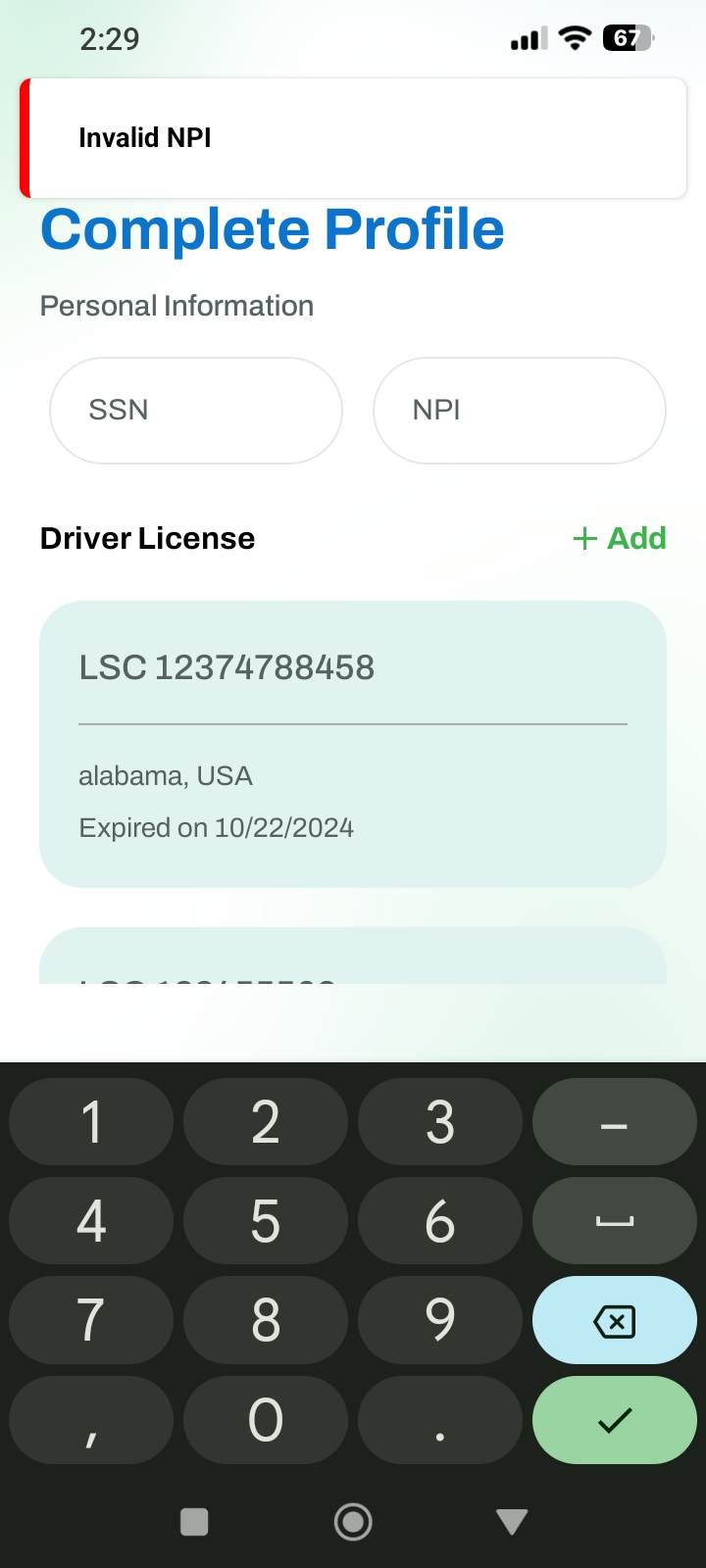Type digit 5 on the keypad
The height and width of the screenshot is (1568, 706).
tap(266, 1221)
